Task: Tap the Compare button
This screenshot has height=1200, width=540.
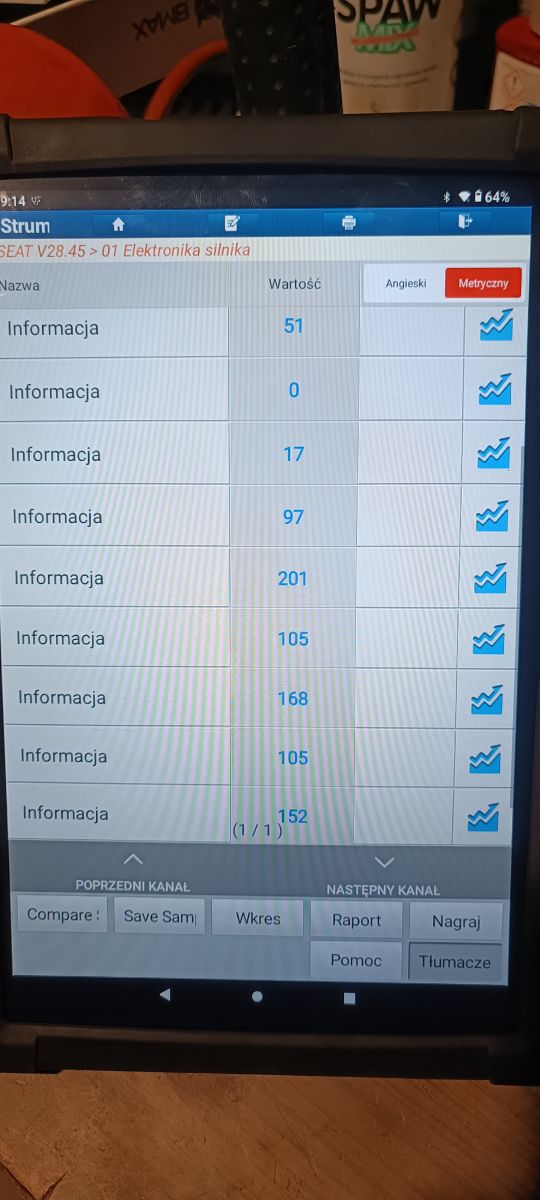Action: click(63, 915)
